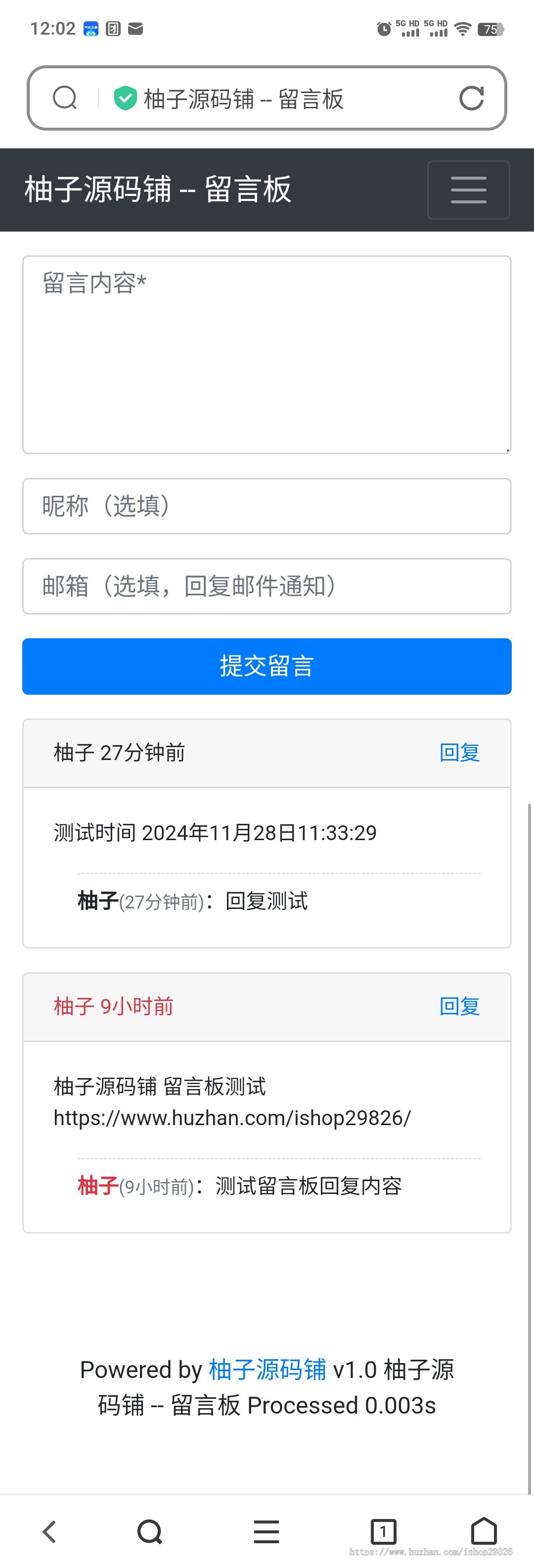
Task: Open the 柚子源码铺 footer link
Action: point(267,1370)
